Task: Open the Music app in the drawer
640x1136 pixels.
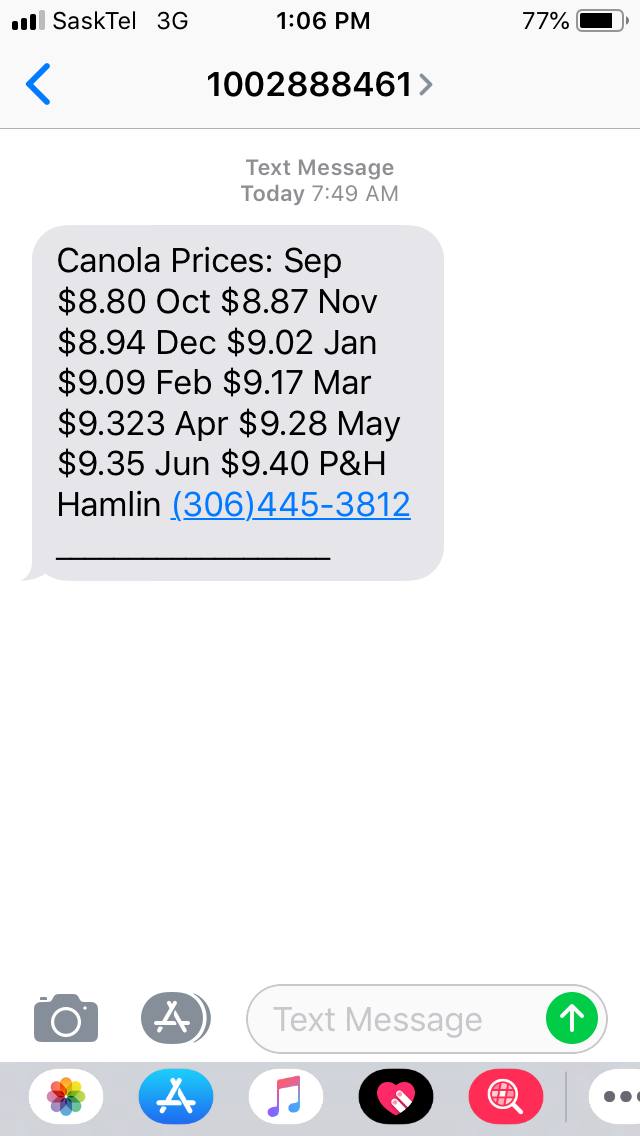Action: tap(286, 1096)
